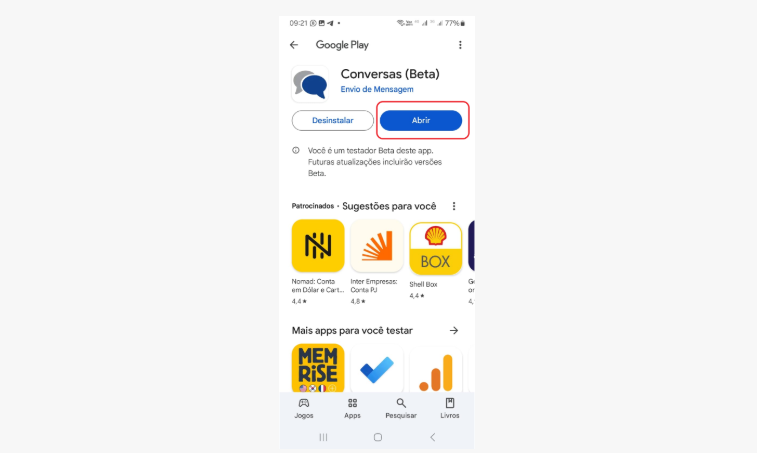
Task: Open the Nomad app card
Action: [318, 246]
